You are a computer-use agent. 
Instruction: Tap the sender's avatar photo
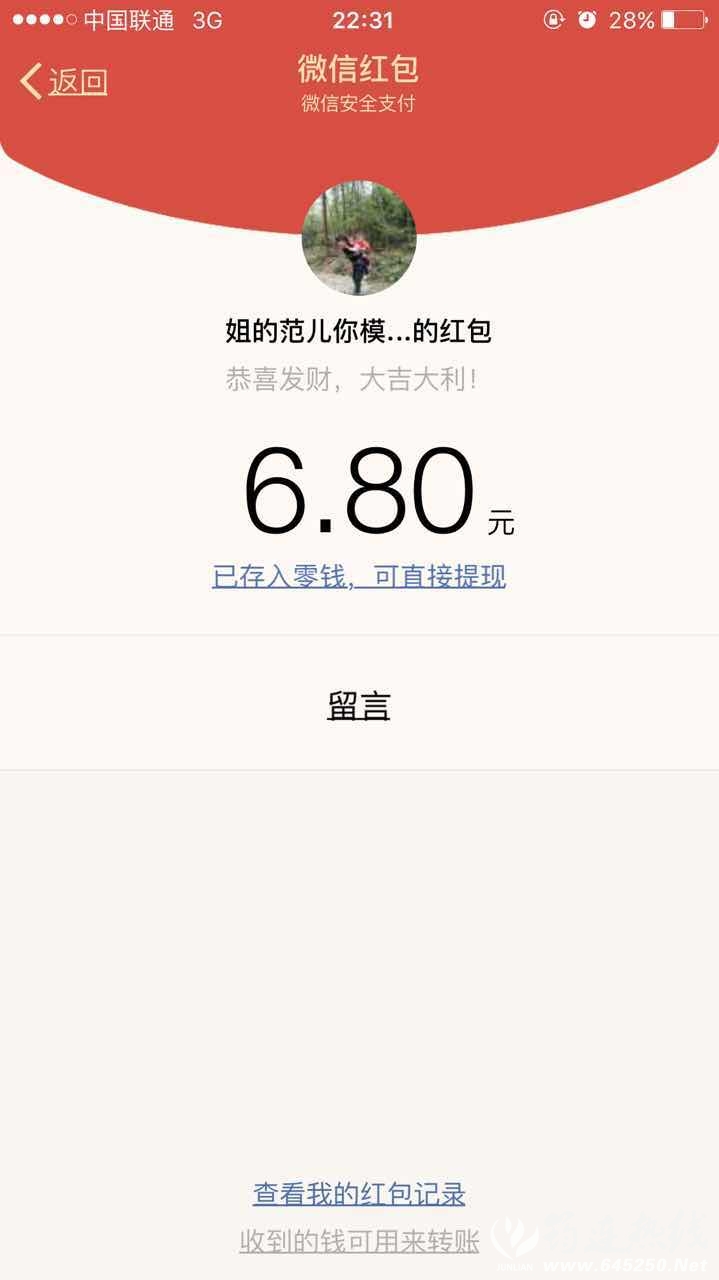pyautogui.click(x=359, y=239)
